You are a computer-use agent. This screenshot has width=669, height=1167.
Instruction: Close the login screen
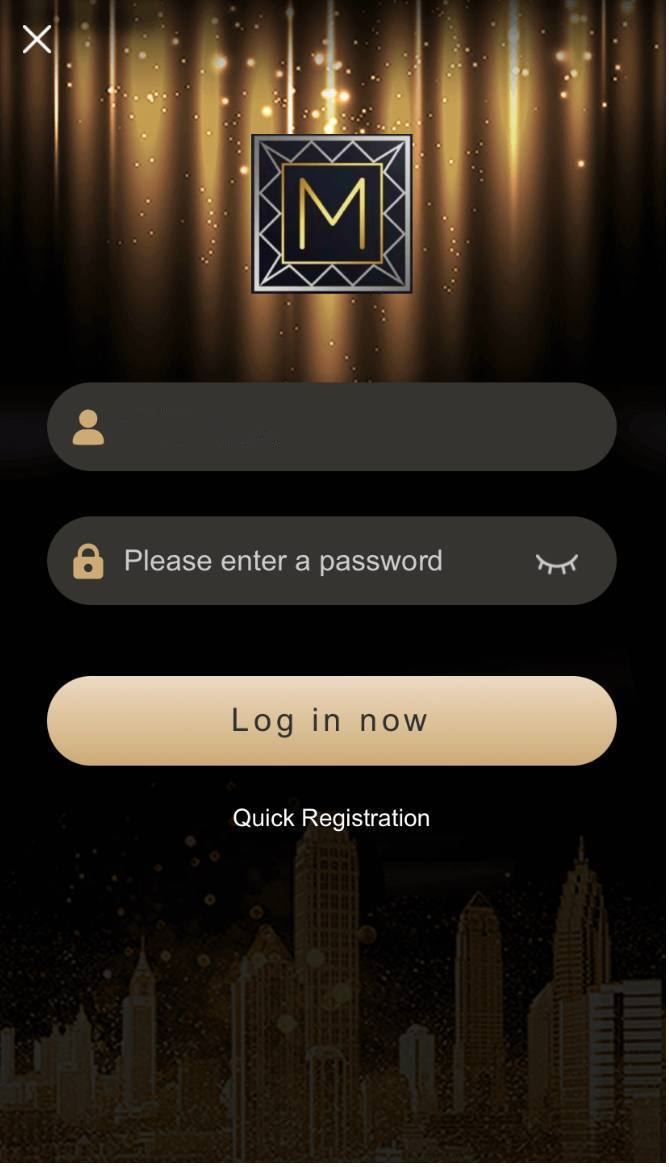[37, 40]
